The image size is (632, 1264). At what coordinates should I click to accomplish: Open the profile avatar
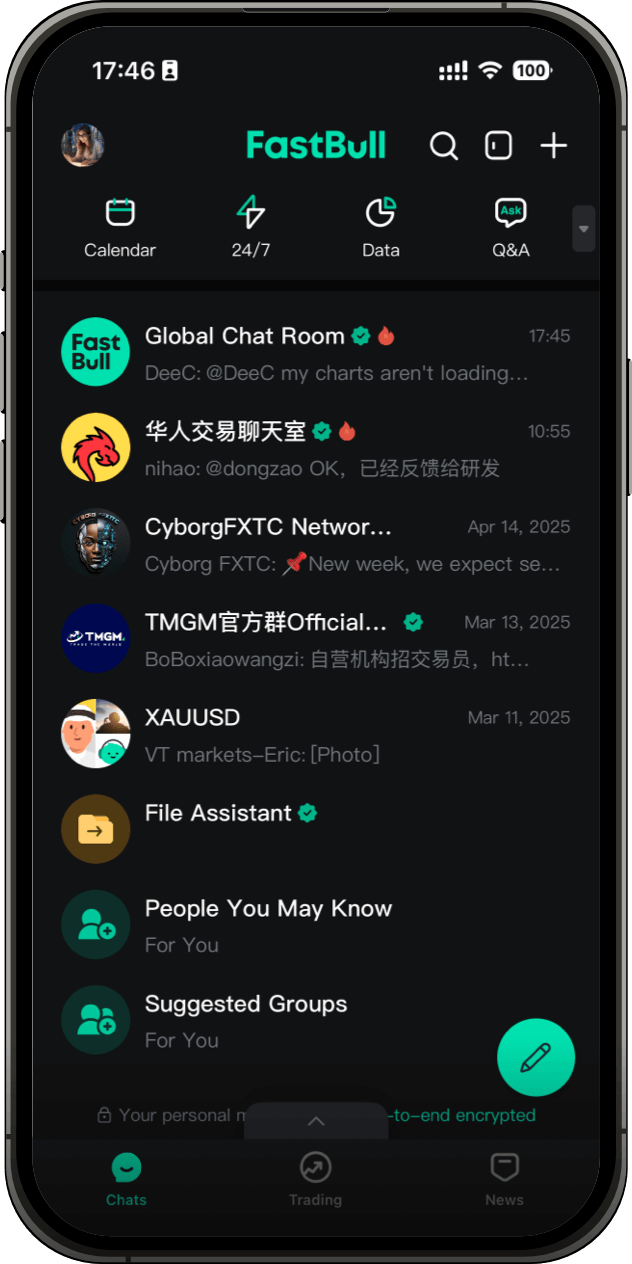coord(82,146)
